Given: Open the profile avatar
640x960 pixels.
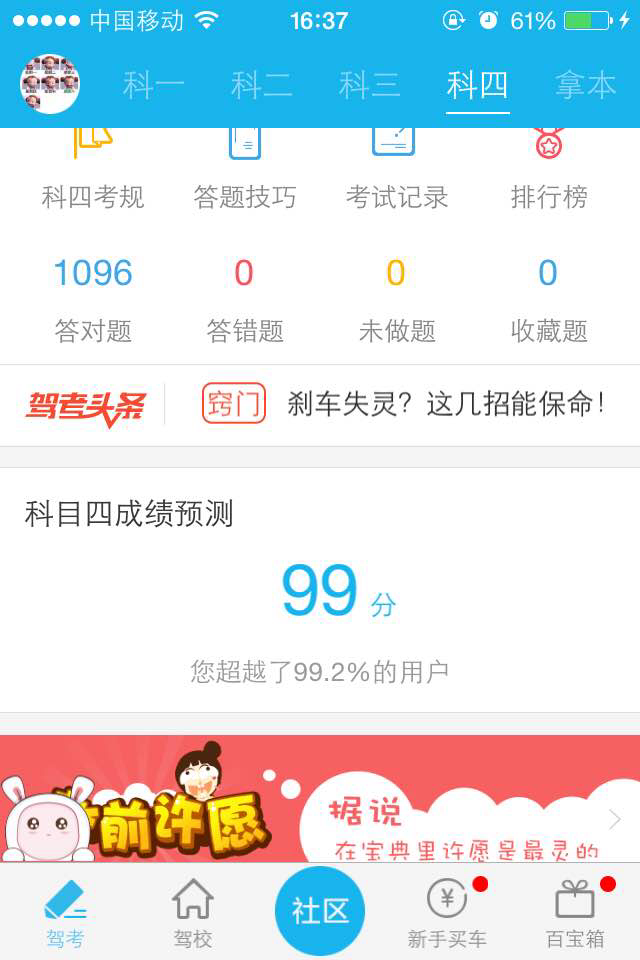Looking at the screenshot, I should coord(50,85).
